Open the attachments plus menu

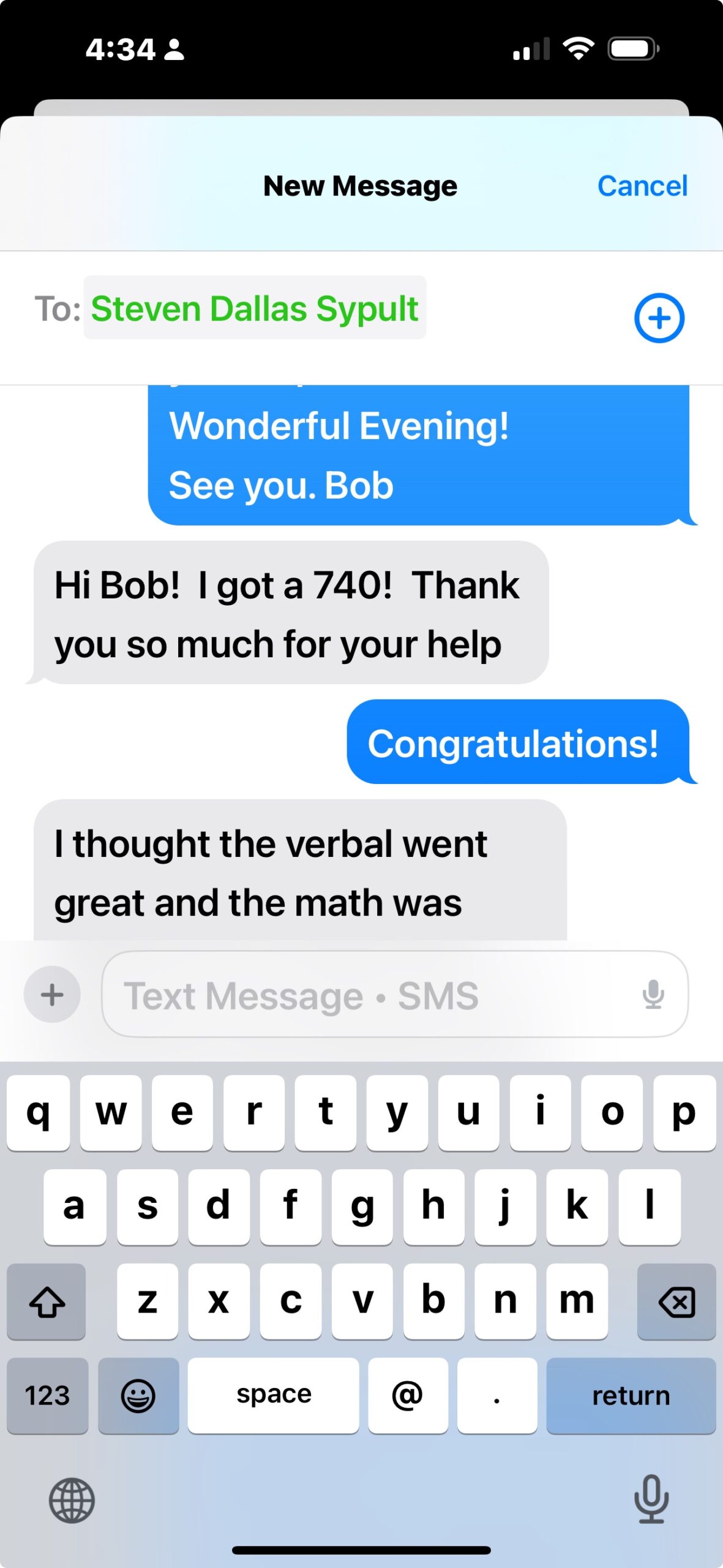click(52, 995)
